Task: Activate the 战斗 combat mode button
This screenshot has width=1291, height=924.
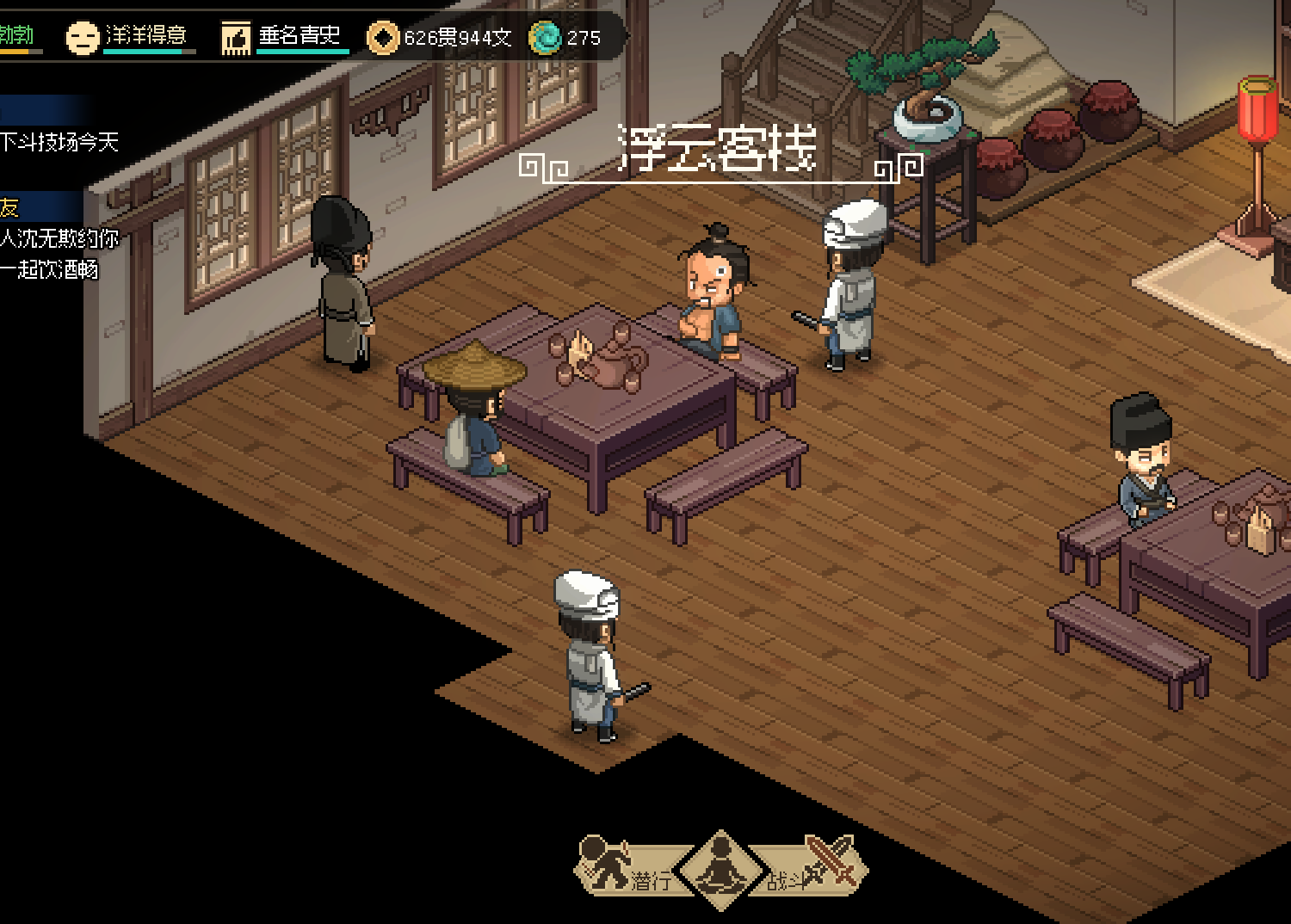Action: pyautogui.click(x=813, y=869)
